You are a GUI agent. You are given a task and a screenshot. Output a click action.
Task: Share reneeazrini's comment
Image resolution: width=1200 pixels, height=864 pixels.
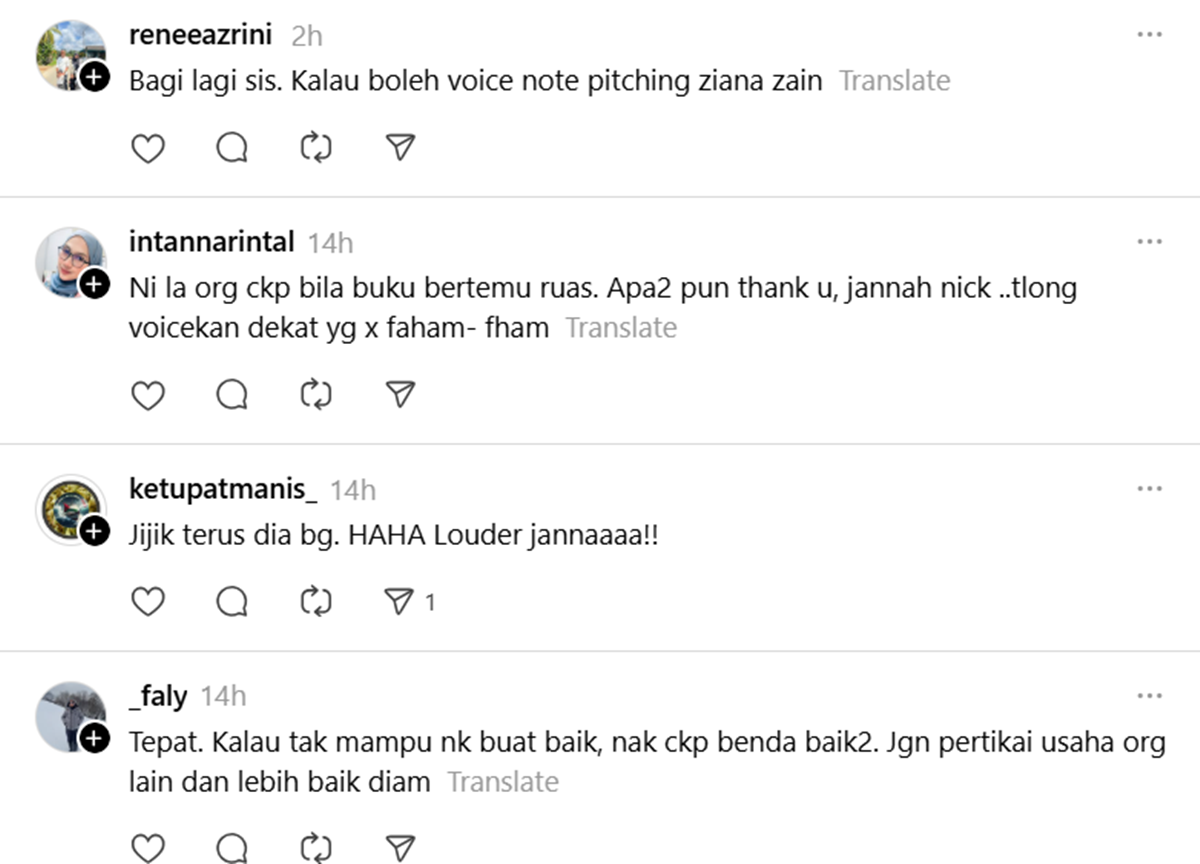(x=400, y=149)
